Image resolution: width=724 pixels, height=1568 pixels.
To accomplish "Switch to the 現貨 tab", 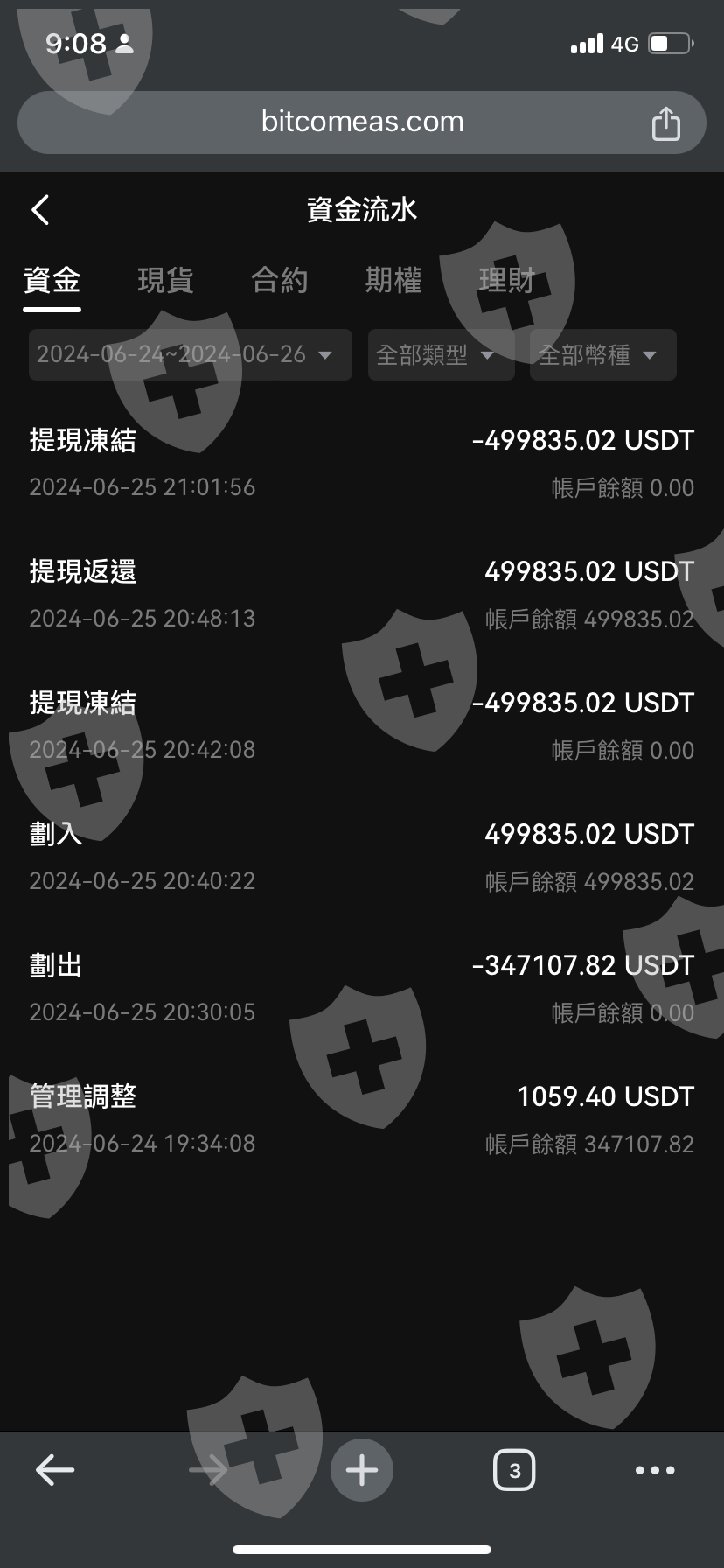I will [165, 281].
